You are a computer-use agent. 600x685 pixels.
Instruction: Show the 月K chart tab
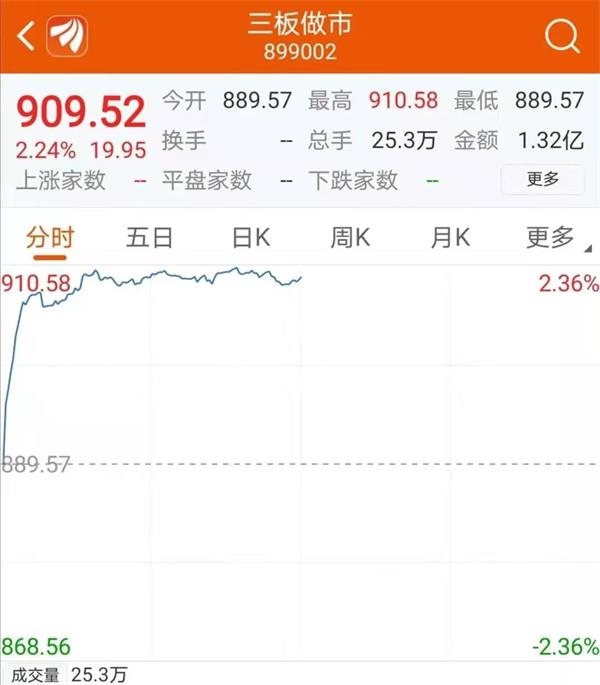tap(451, 238)
